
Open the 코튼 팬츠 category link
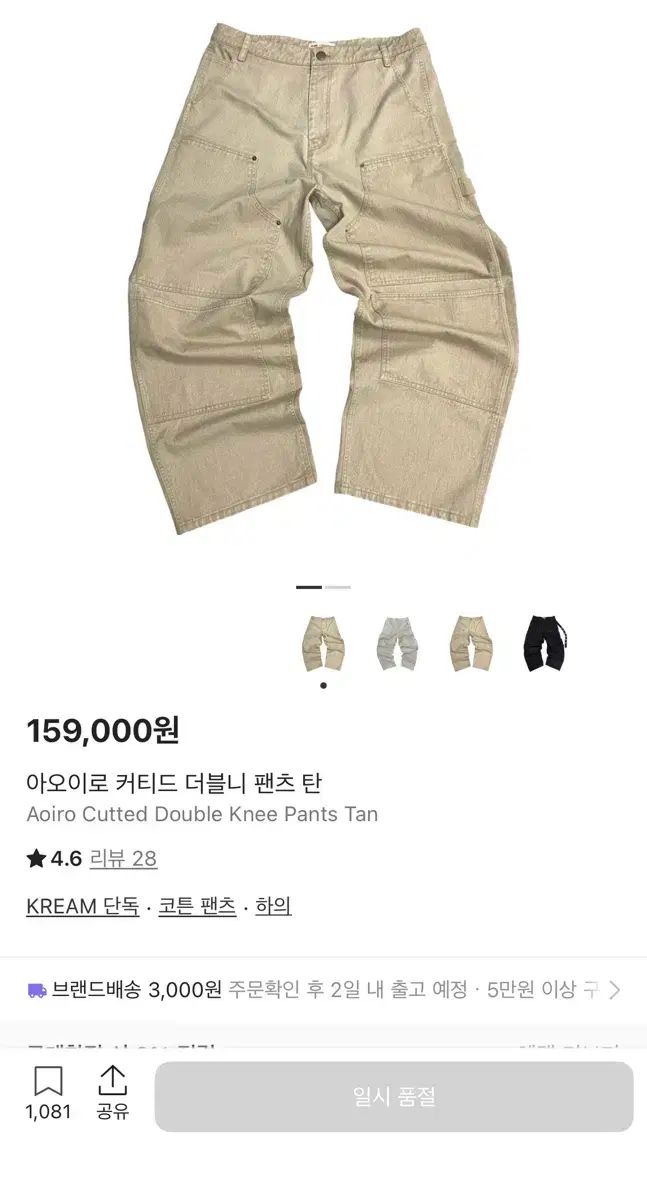tap(197, 906)
